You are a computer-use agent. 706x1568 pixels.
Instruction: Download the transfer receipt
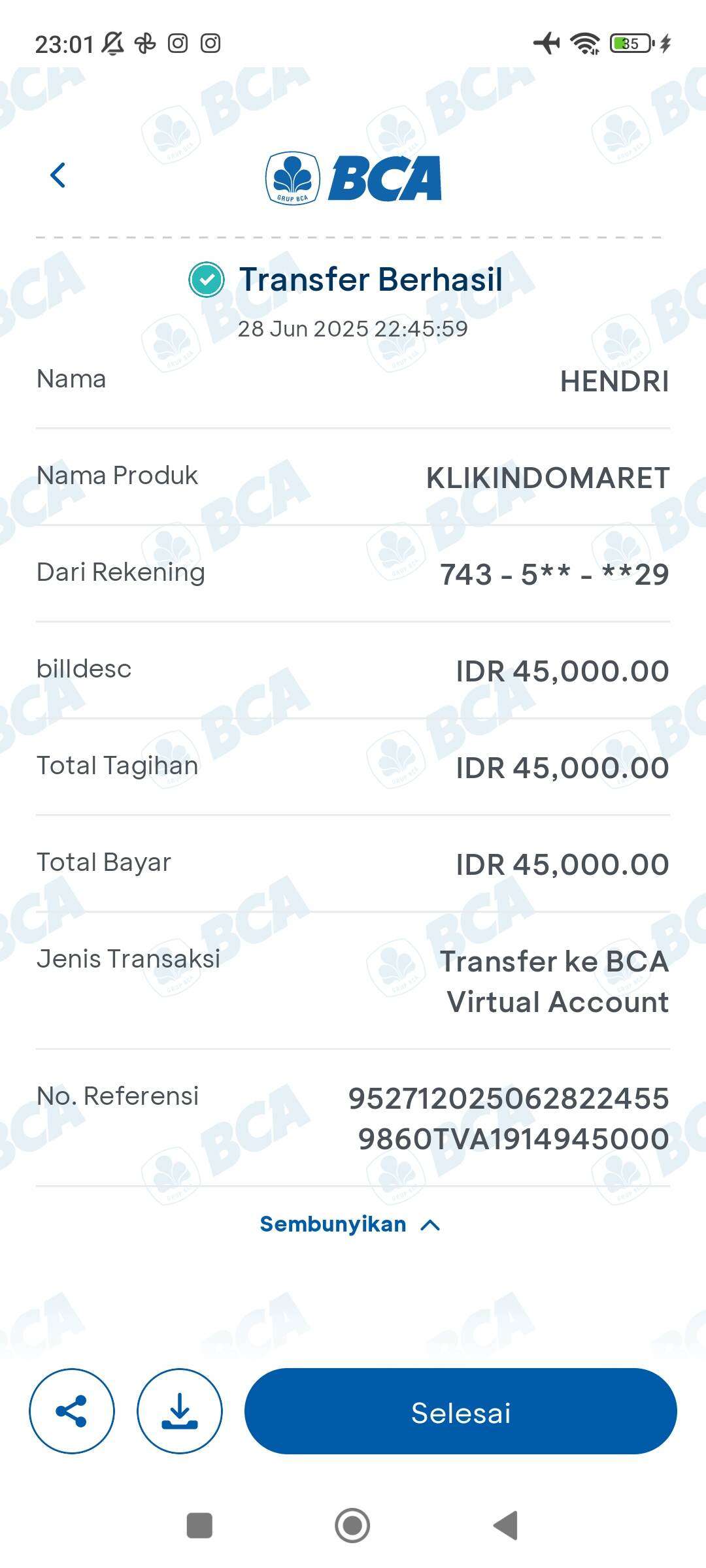180,1411
